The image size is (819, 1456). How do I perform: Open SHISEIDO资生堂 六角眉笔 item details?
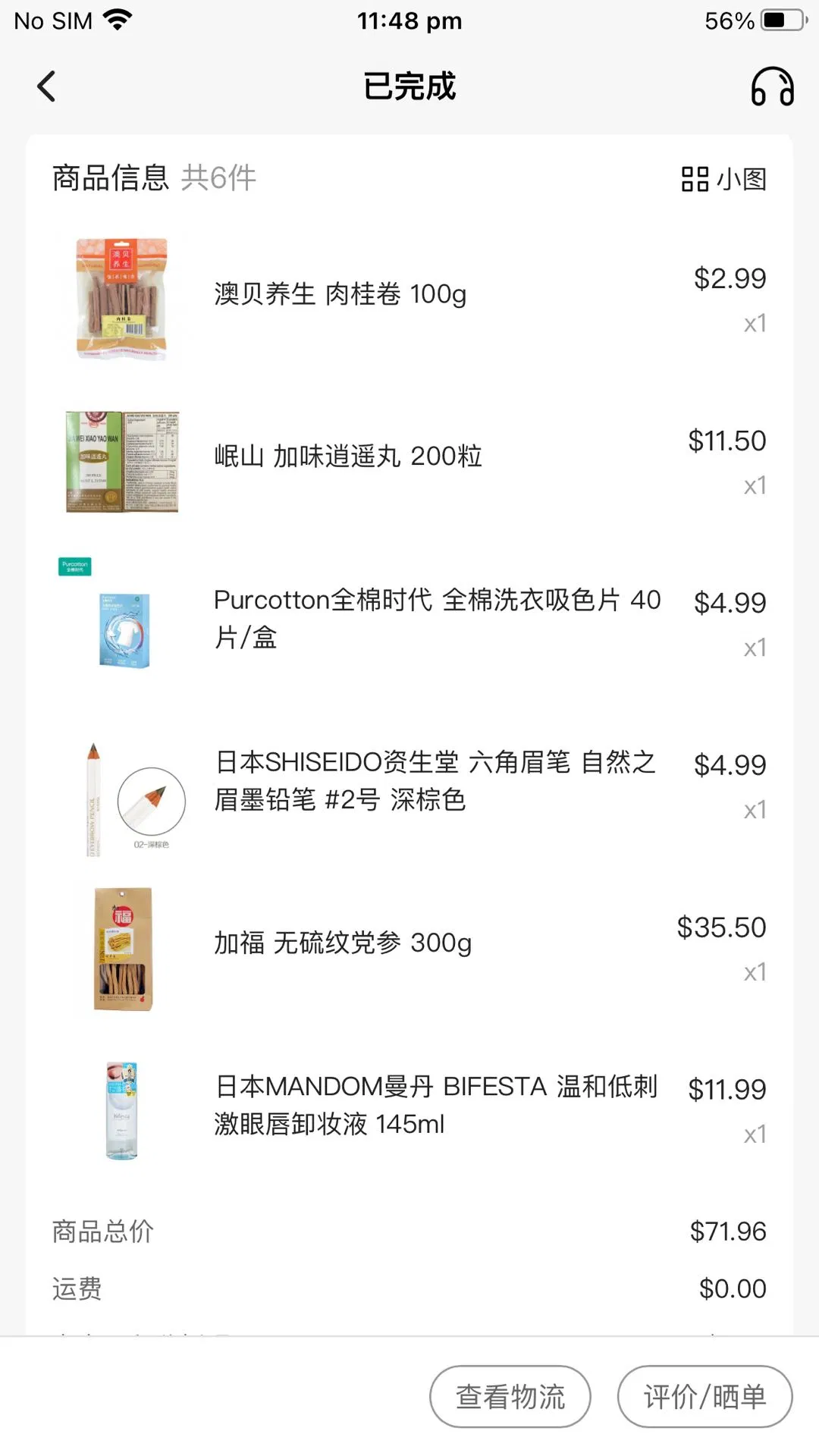(x=434, y=780)
